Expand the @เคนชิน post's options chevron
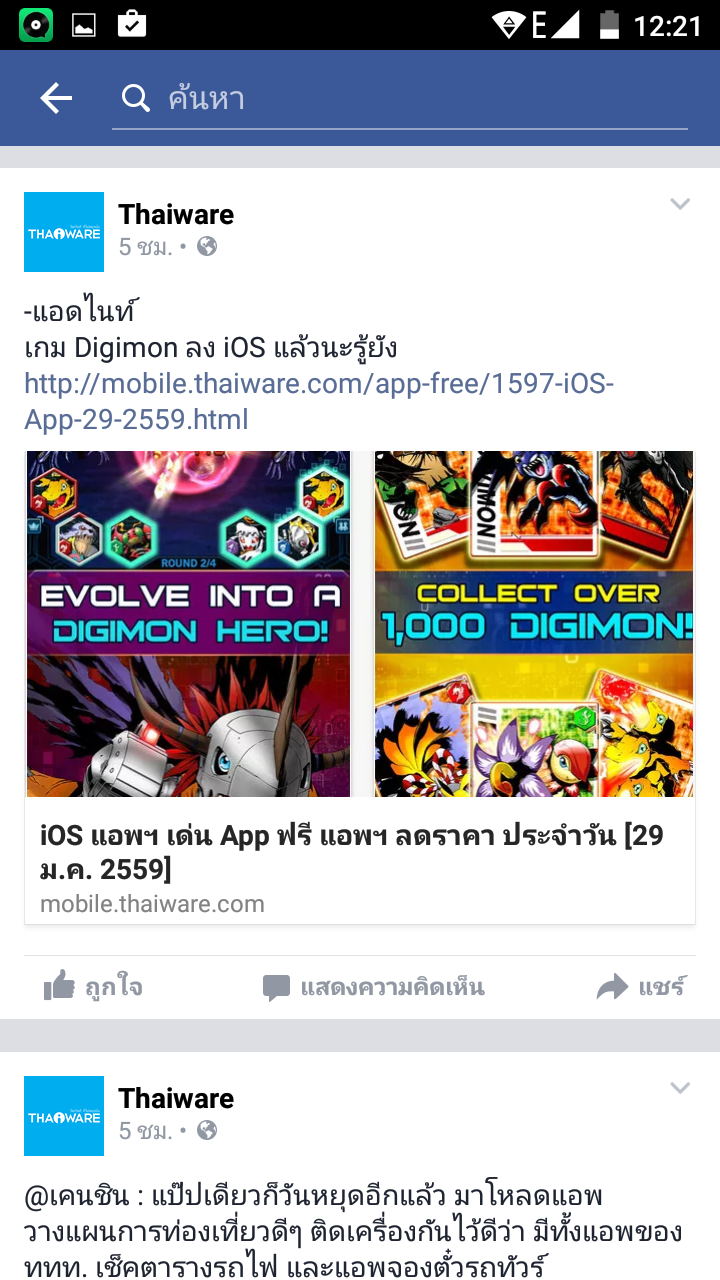 (680, 1088)
